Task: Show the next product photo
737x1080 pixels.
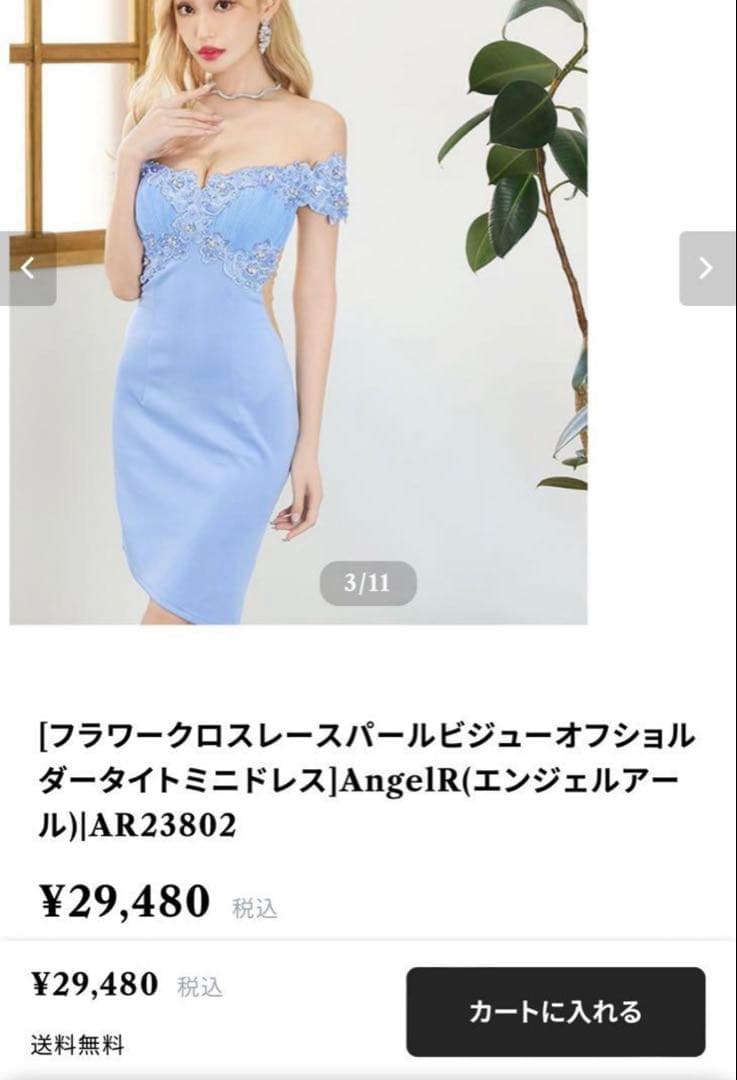Action: coord(706,268)
